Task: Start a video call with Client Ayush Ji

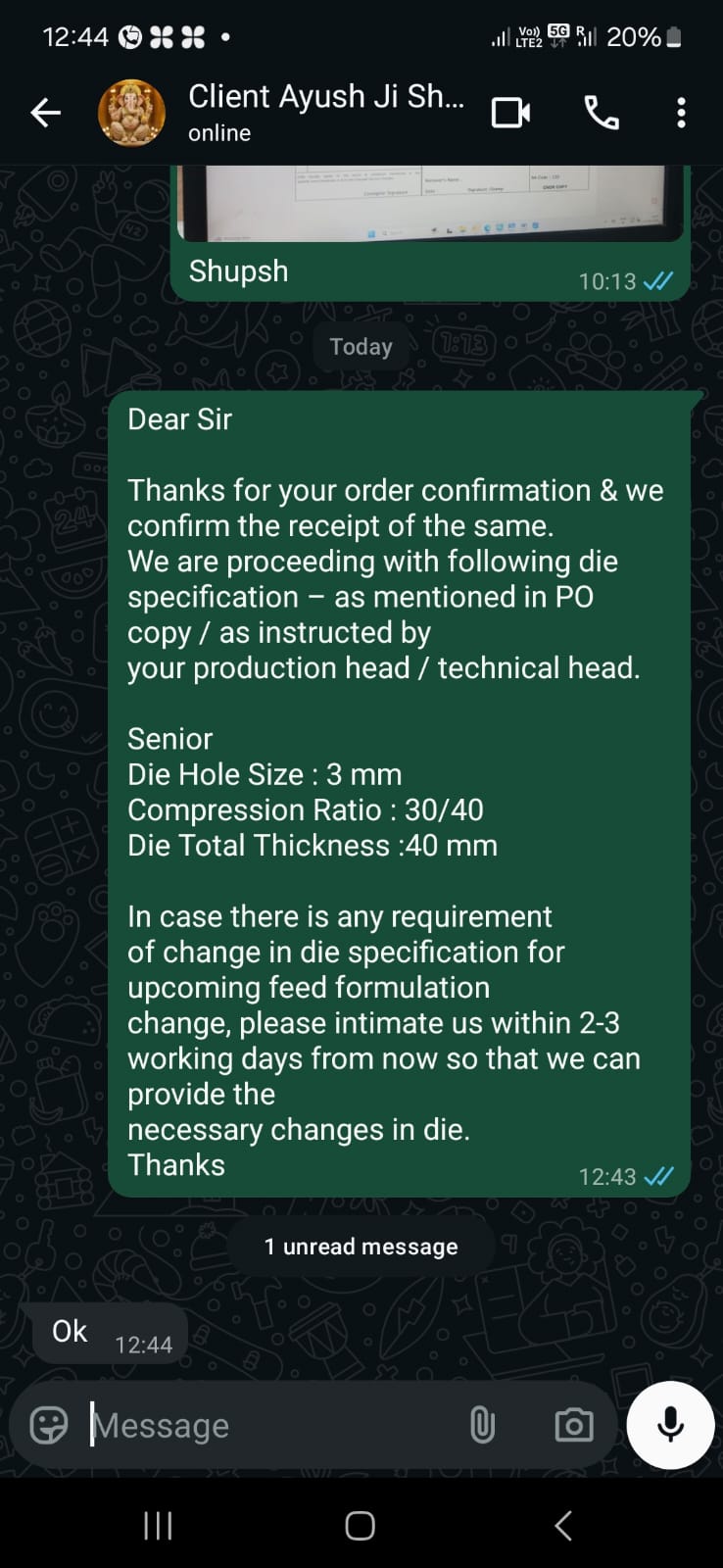Action: coord(509,113)
